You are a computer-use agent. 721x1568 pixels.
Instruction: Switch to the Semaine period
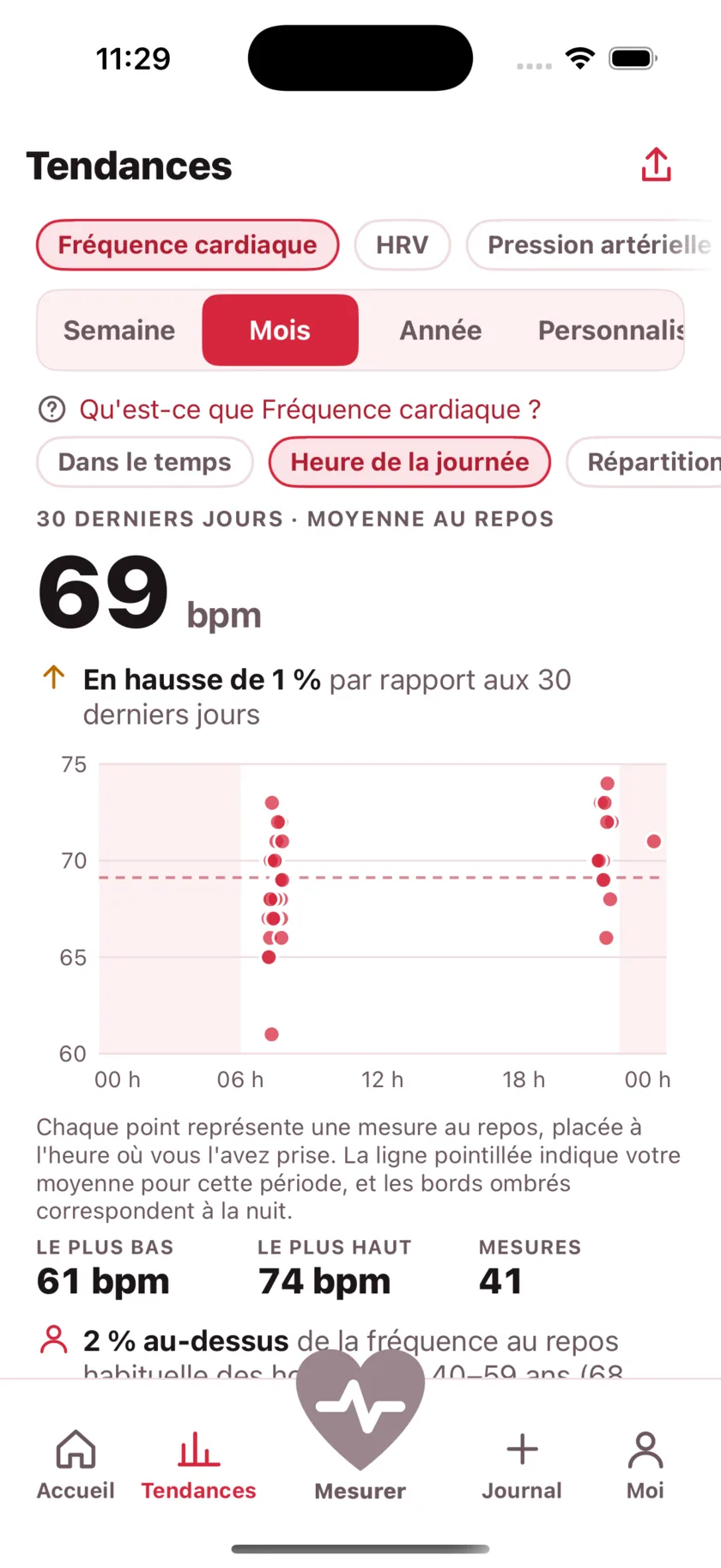pos(119,331)
